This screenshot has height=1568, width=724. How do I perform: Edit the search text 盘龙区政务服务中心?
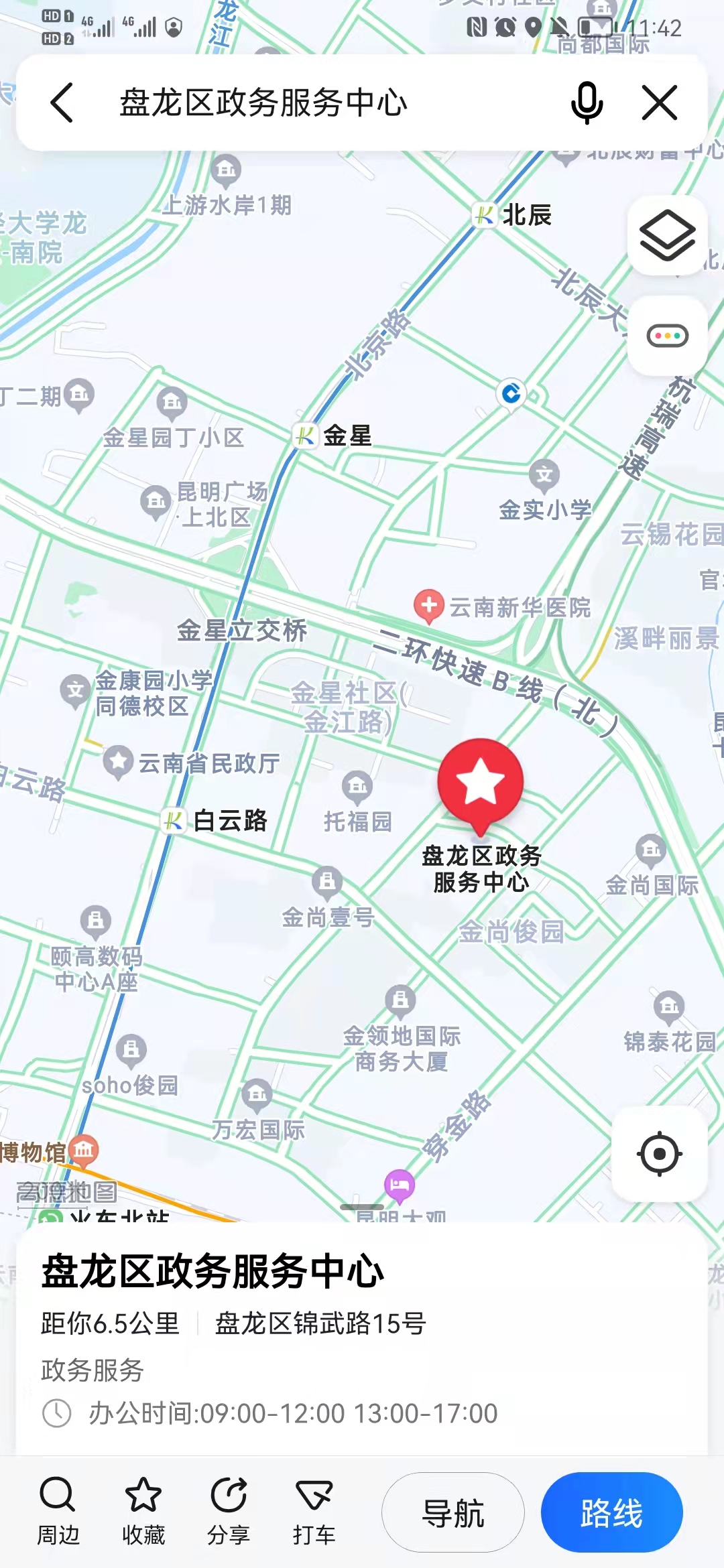(x=263, y=103)
